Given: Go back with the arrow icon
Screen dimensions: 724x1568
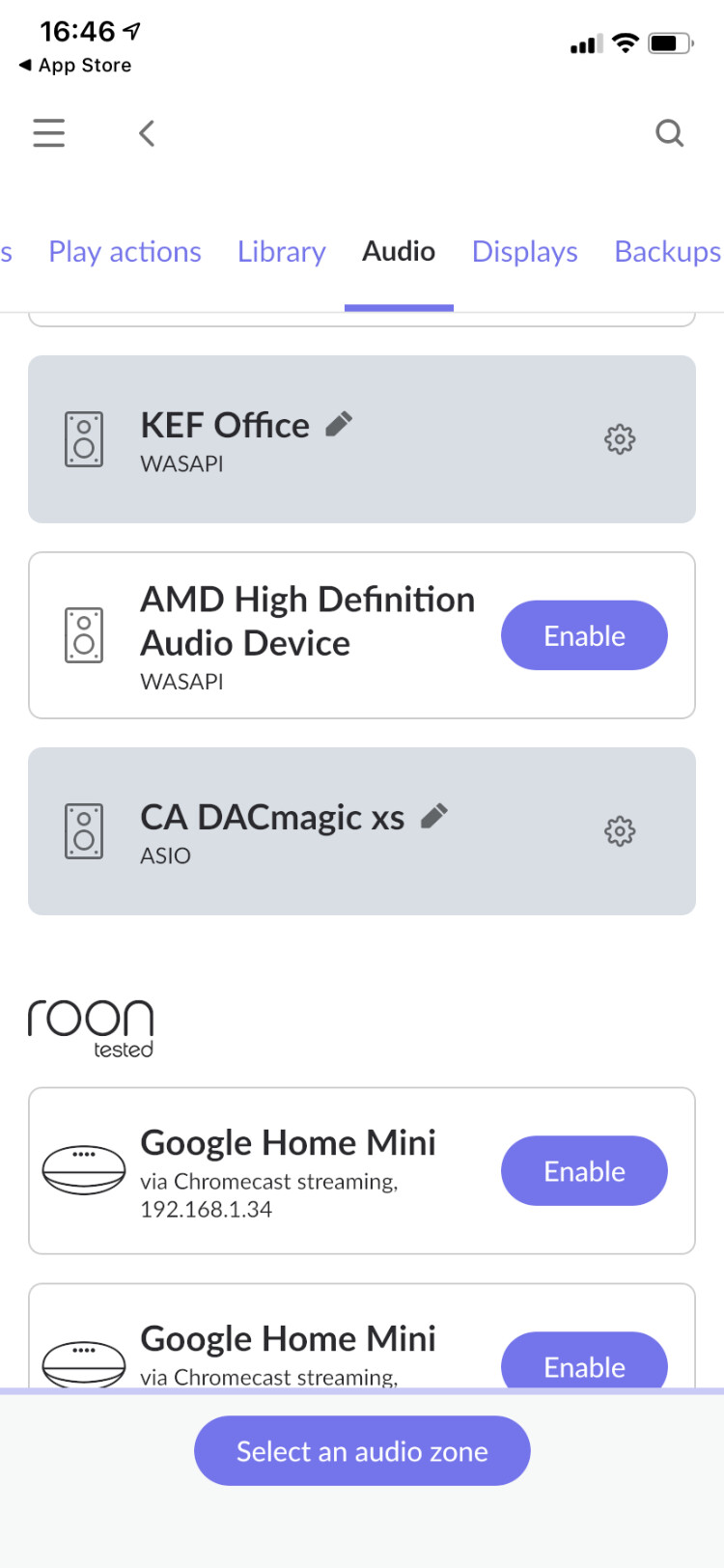Looking at the screenshot, I should click(x=147, y=133).
